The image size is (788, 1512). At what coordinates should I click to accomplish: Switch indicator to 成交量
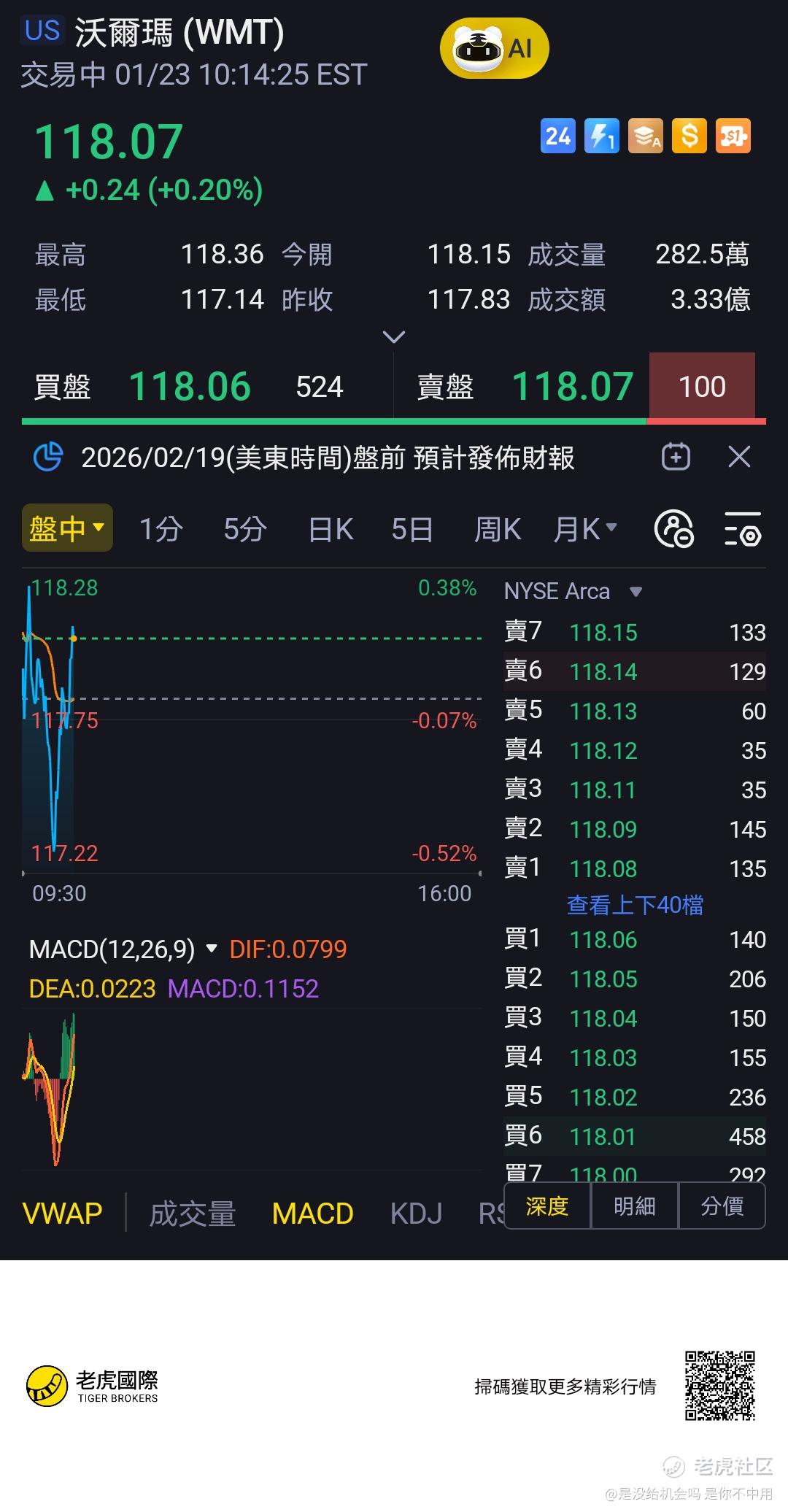tap(192, 1214)
